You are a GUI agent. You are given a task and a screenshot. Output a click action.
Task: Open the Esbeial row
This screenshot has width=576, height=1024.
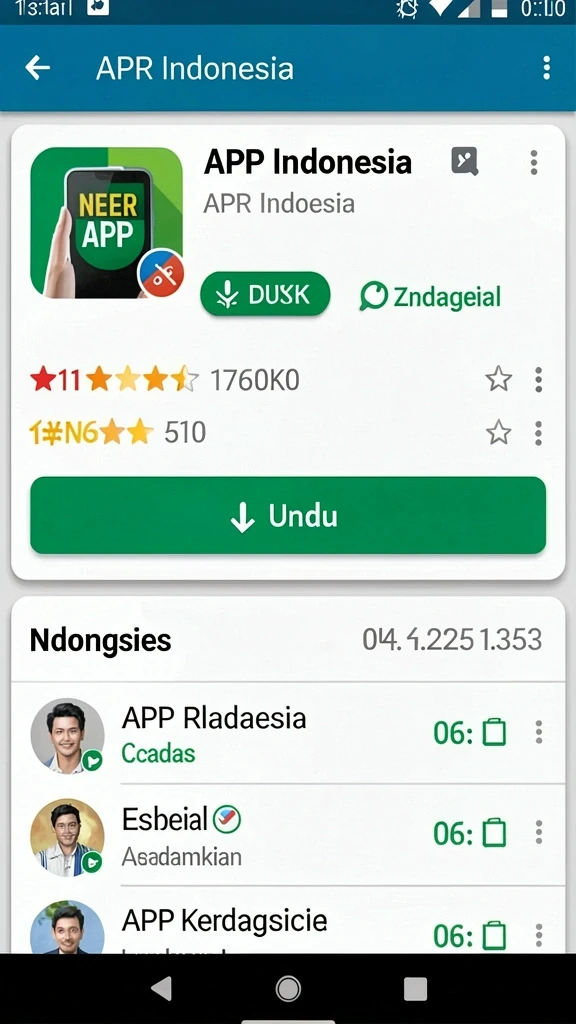pyautogui.click(x=288, y=835)
